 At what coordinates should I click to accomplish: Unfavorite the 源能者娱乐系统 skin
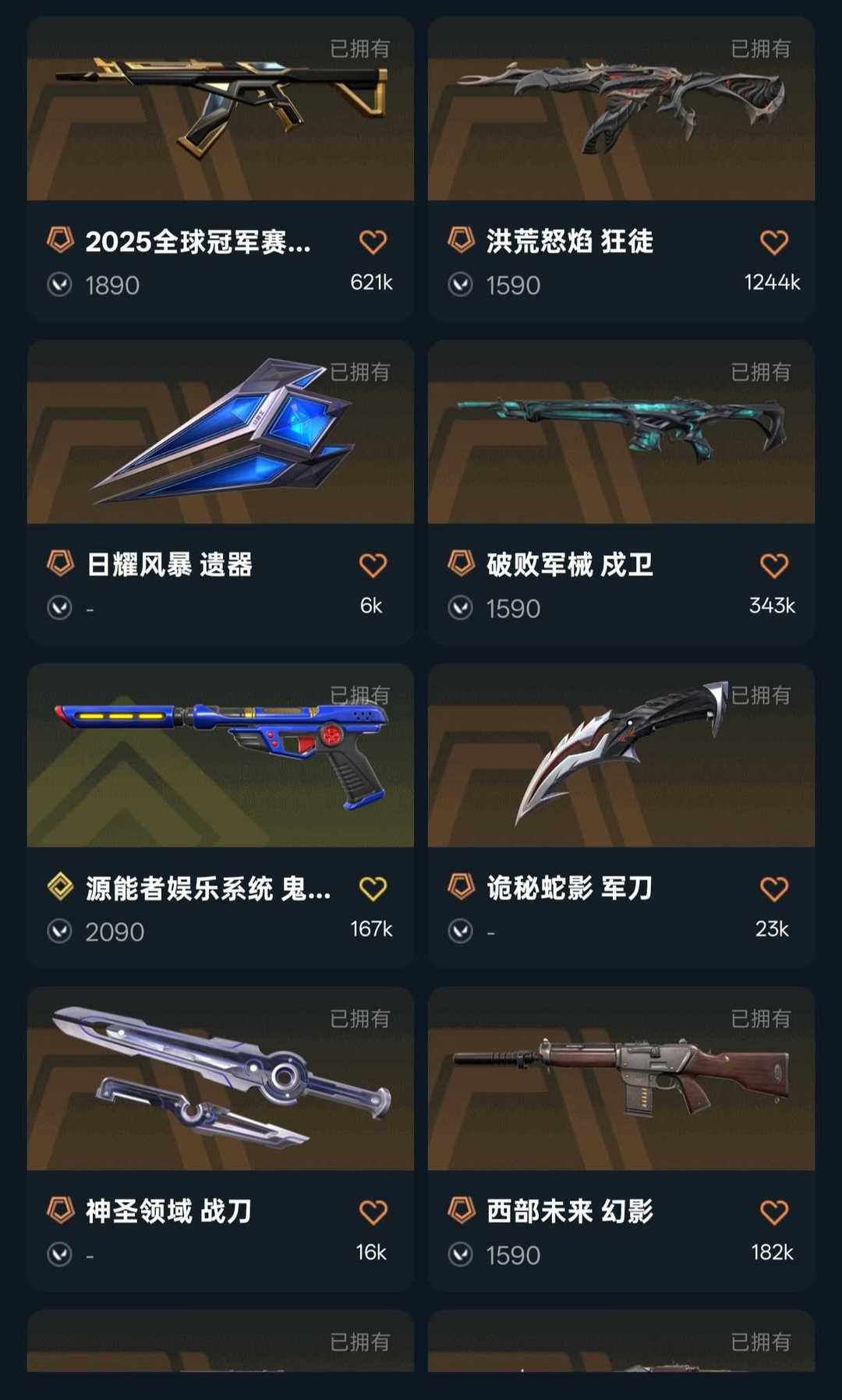373,889
